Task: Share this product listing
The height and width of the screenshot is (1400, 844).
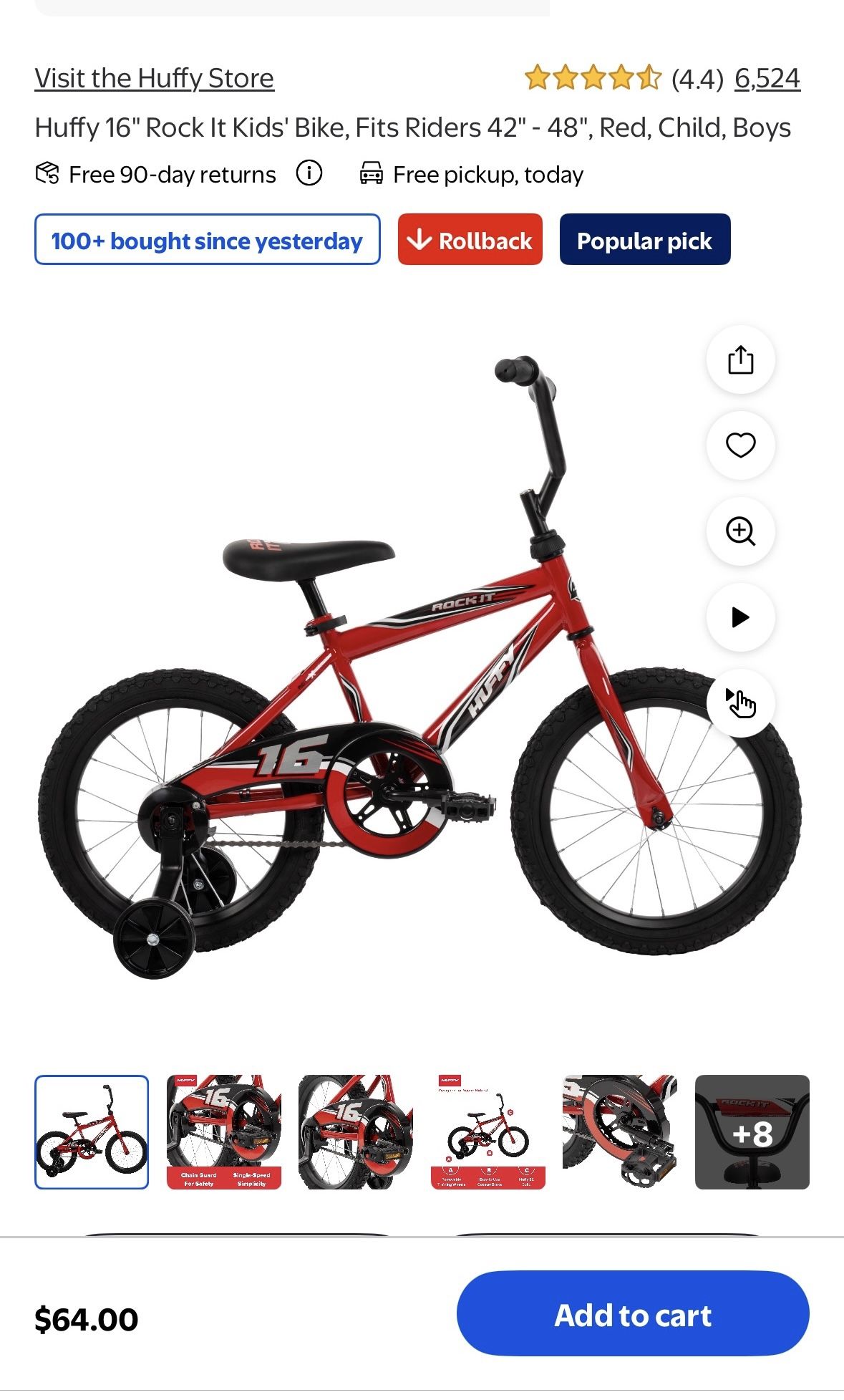Action: coord(741,361)
